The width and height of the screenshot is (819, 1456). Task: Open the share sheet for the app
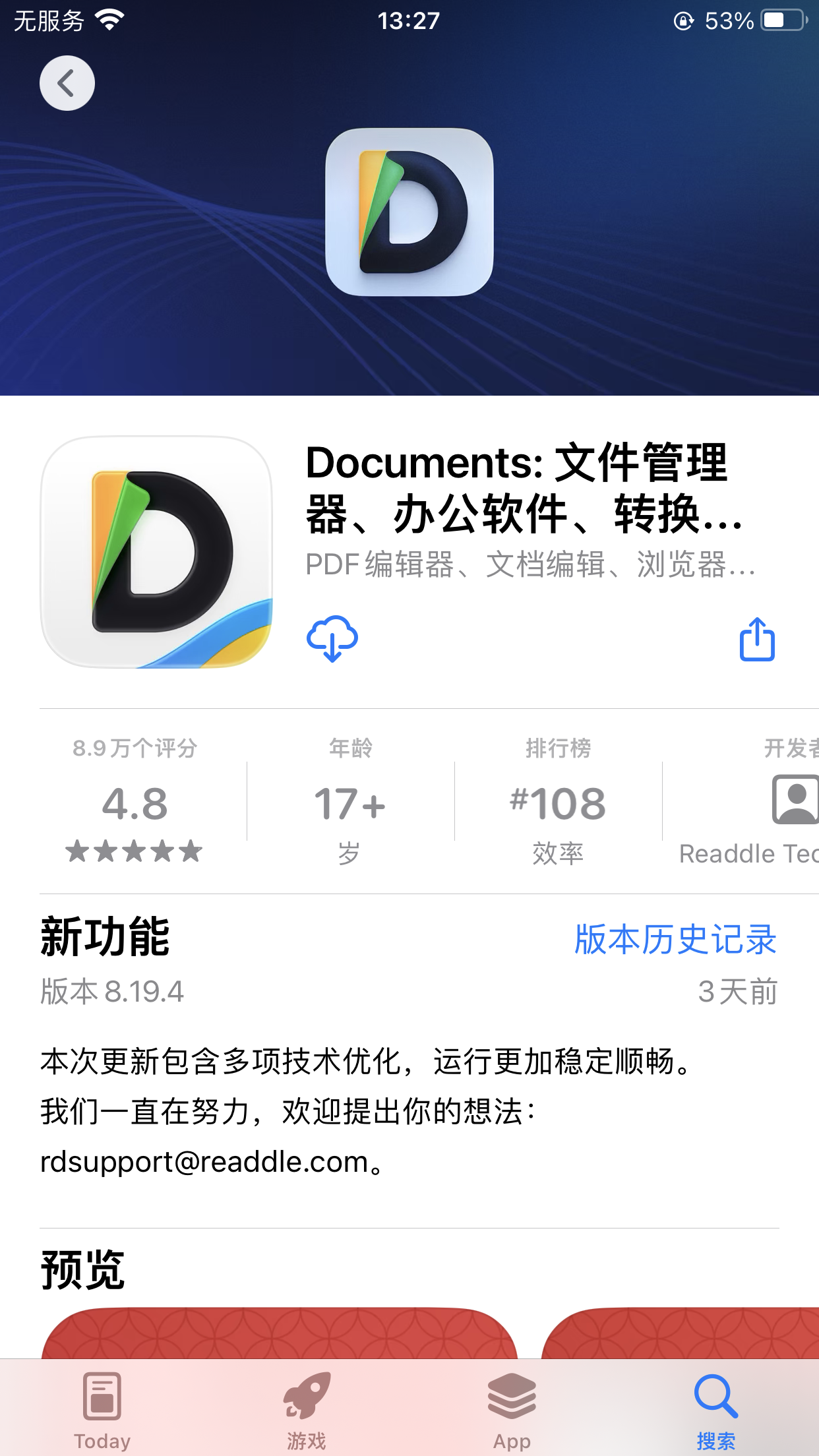pyautogui.click(x=758, y=638)
